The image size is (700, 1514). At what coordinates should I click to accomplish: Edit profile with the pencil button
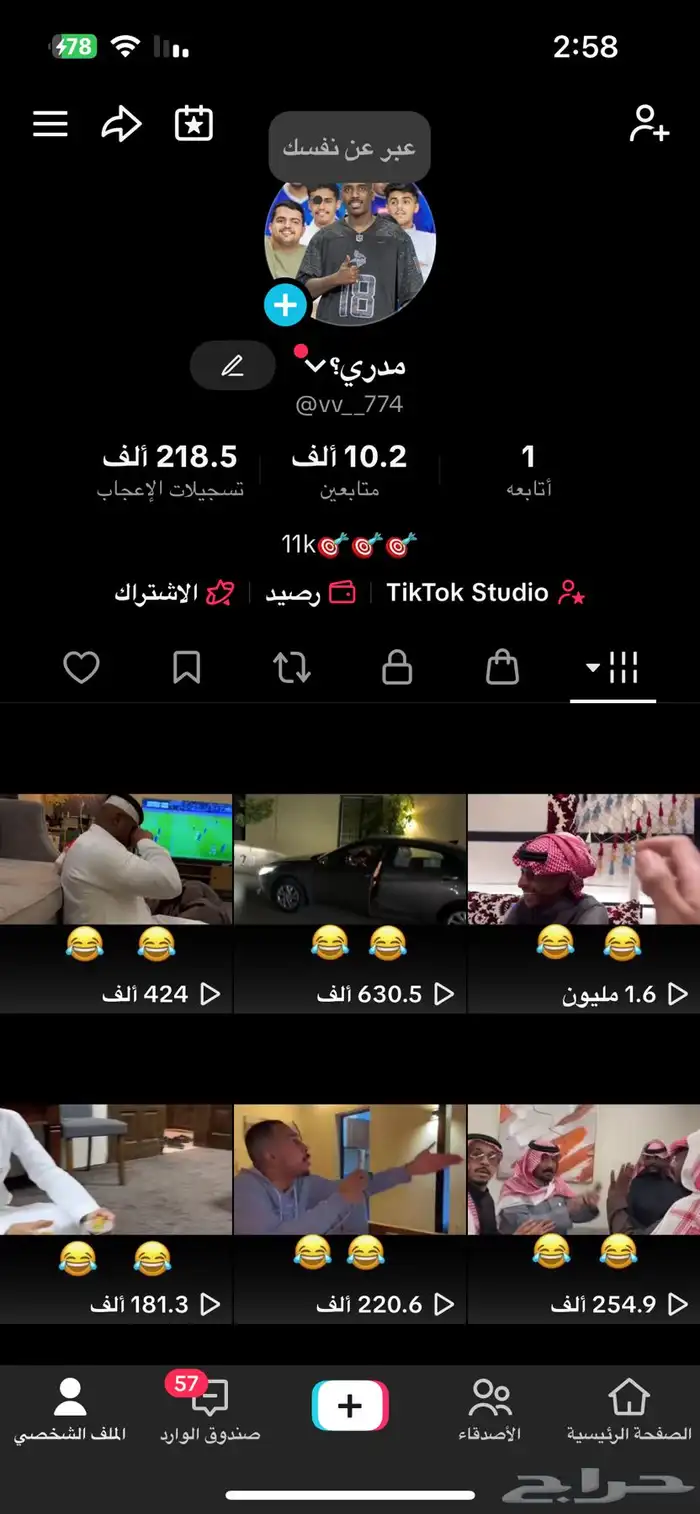(232, 366)
